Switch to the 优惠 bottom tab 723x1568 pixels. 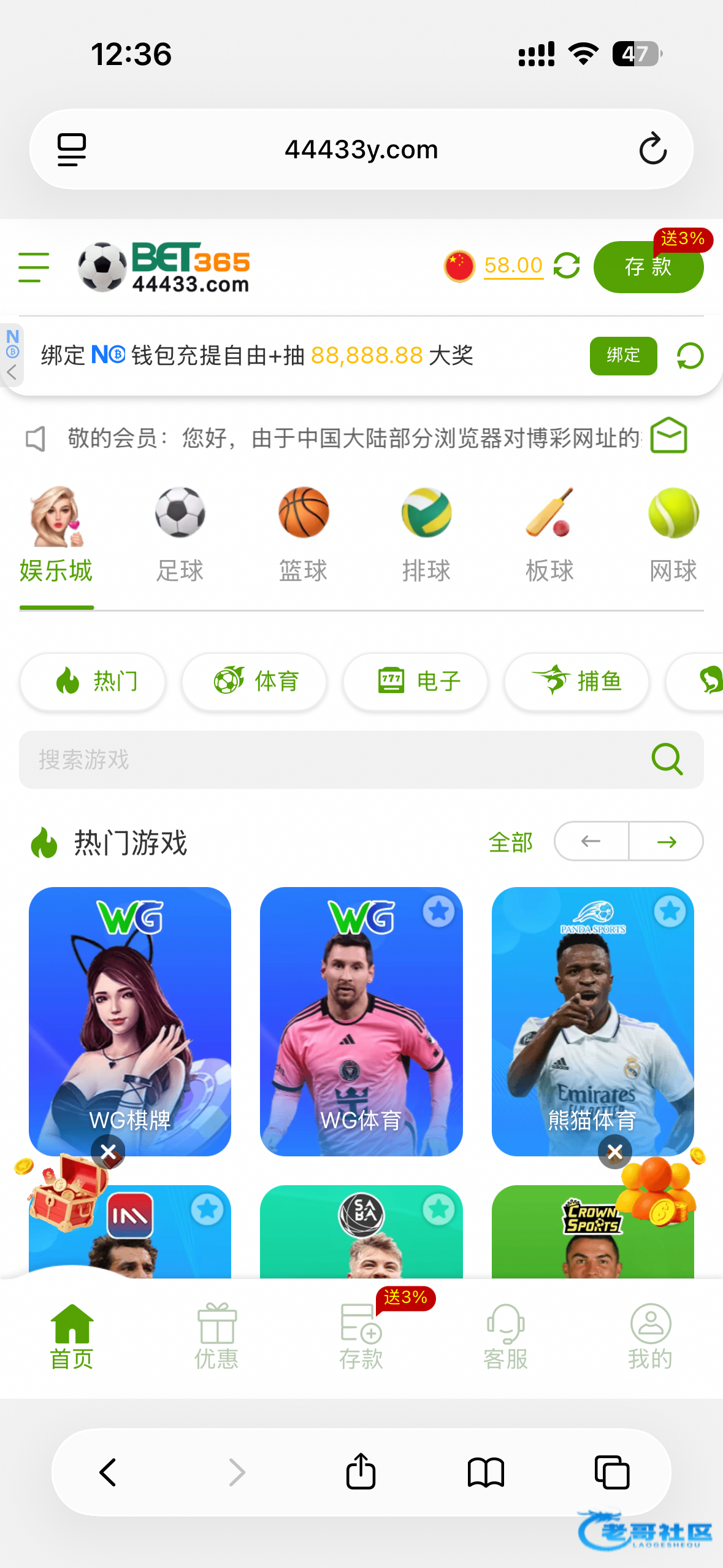coord(216,1337)
